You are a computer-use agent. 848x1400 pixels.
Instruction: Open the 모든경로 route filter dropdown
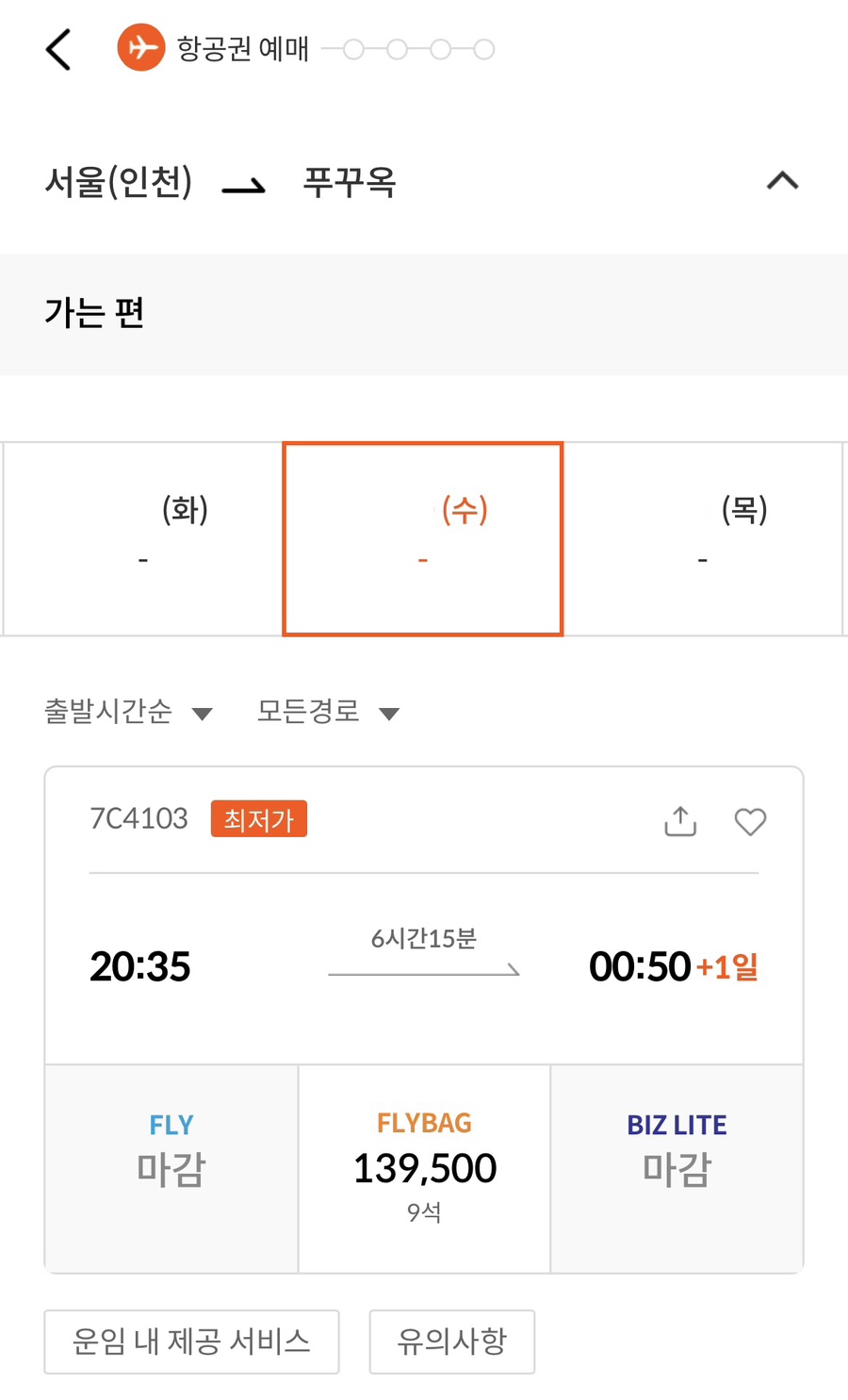coord(329,712)
